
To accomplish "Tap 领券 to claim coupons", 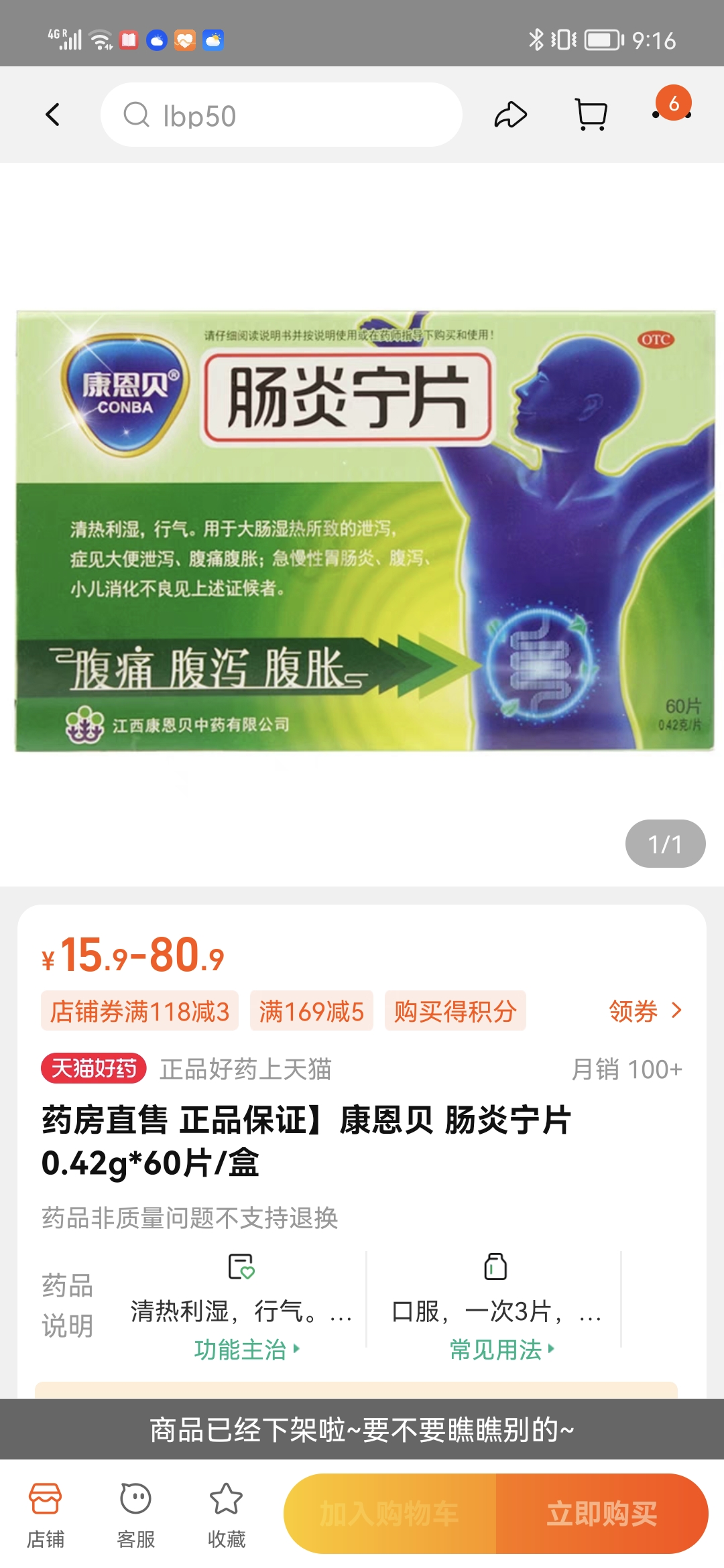I will (x=645, y=1011).
